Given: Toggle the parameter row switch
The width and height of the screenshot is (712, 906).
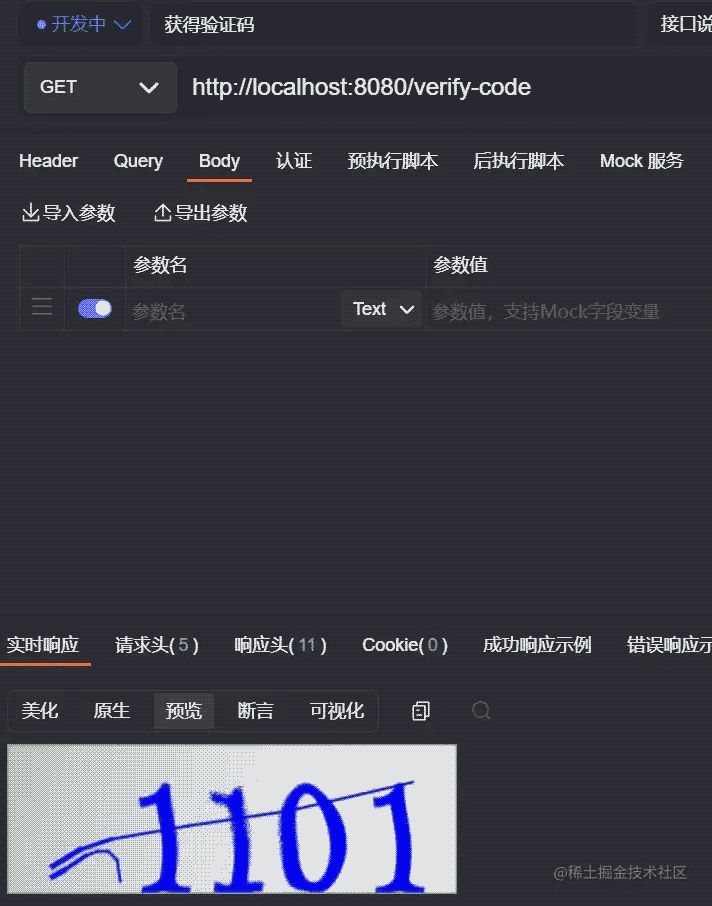Looking at the screenshot, I should [x=95, y=309].
